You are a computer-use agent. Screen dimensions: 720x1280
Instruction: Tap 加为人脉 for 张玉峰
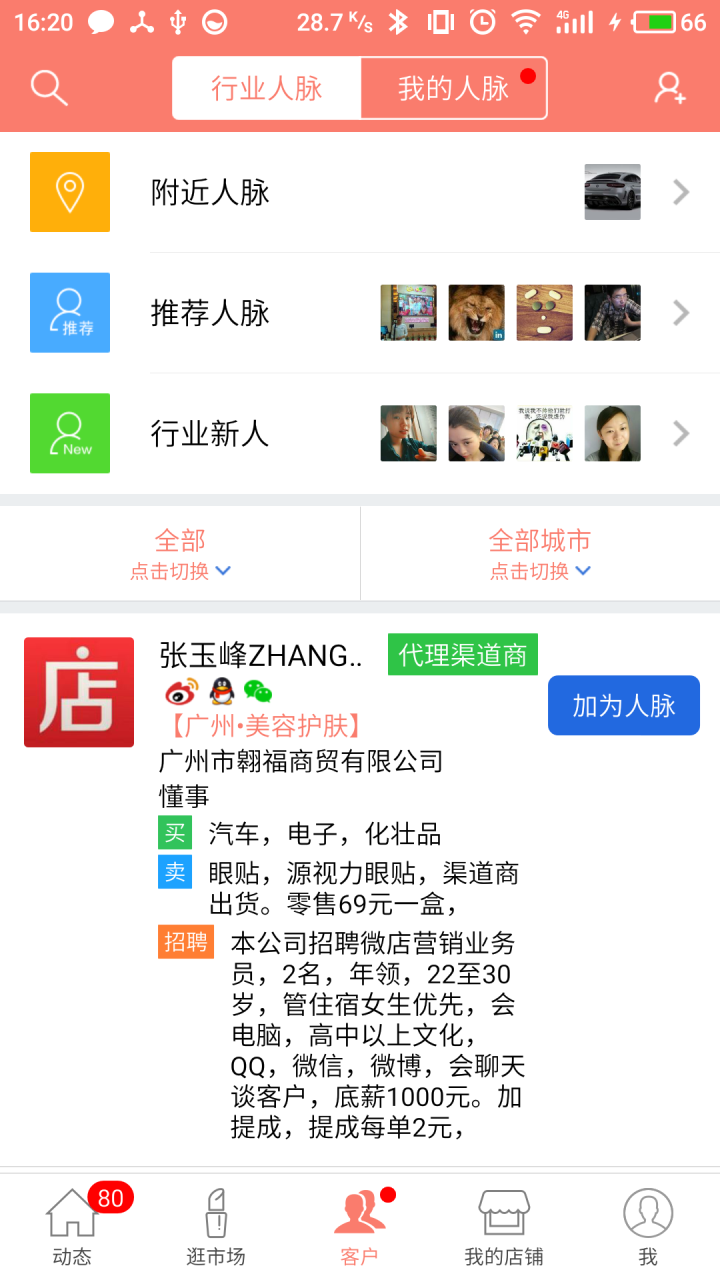click(x=624, y=706)
